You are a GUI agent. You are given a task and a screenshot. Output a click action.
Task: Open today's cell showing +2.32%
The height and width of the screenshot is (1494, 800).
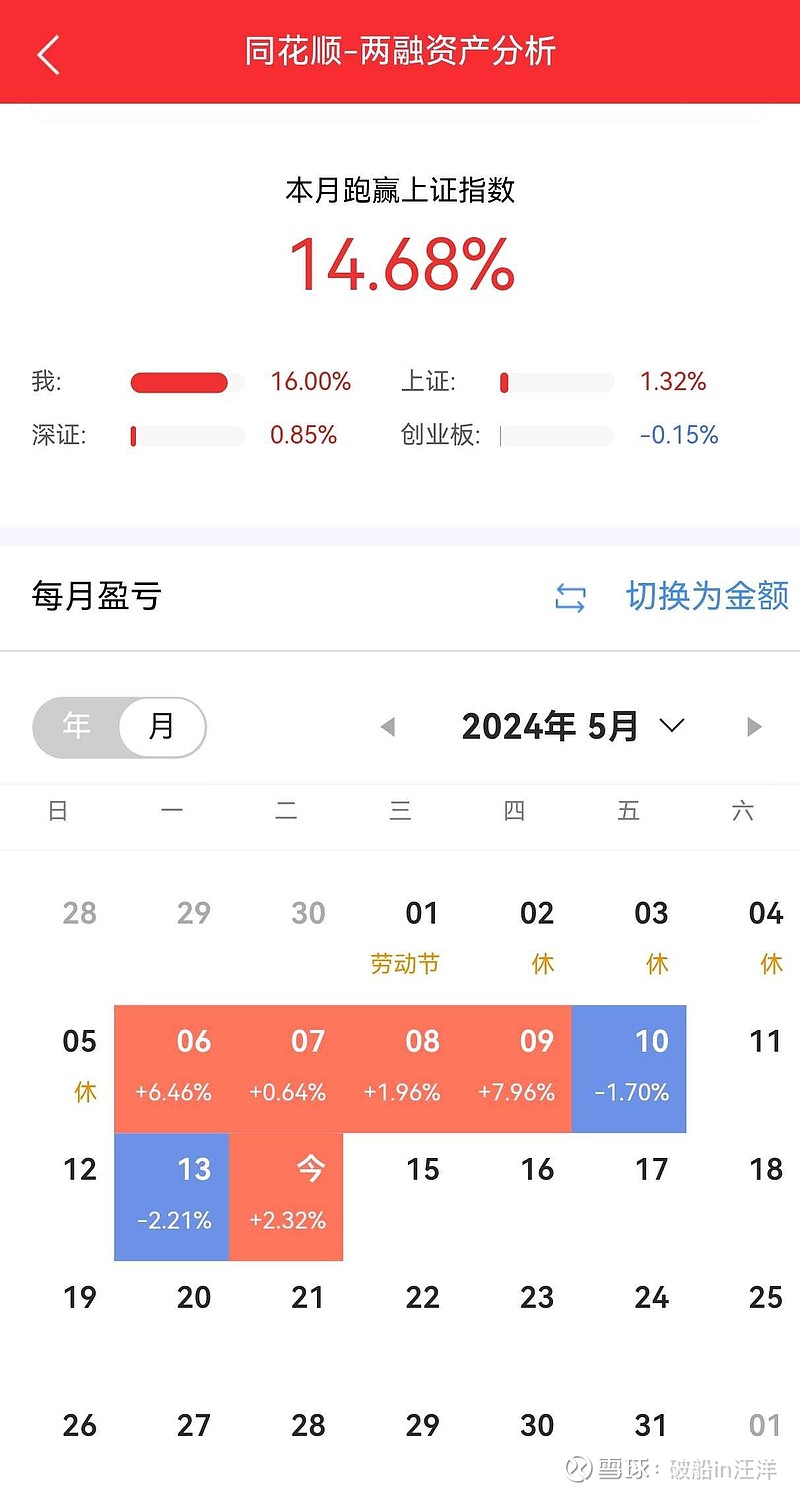[286, 1197]
